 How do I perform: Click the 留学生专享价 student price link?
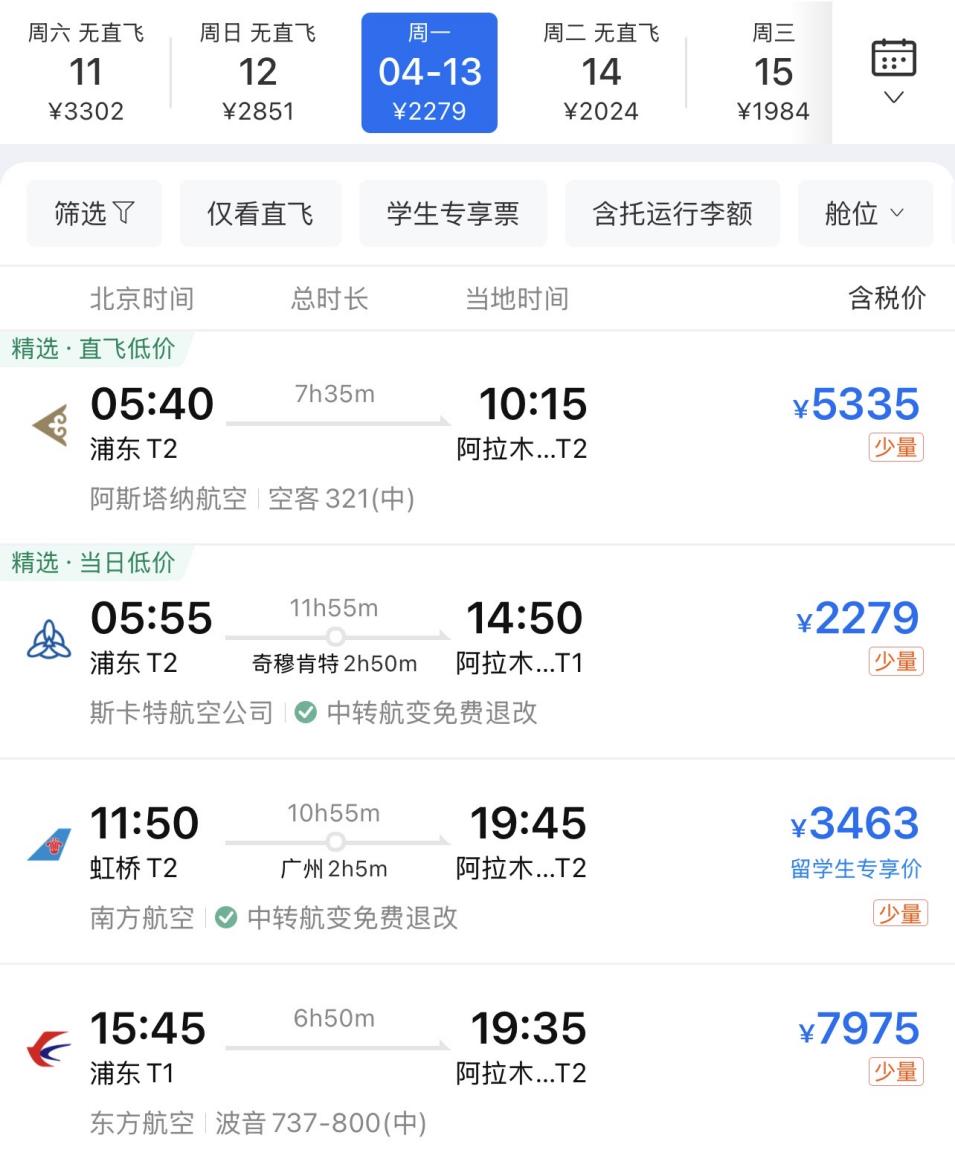click(x=856, y=869)
